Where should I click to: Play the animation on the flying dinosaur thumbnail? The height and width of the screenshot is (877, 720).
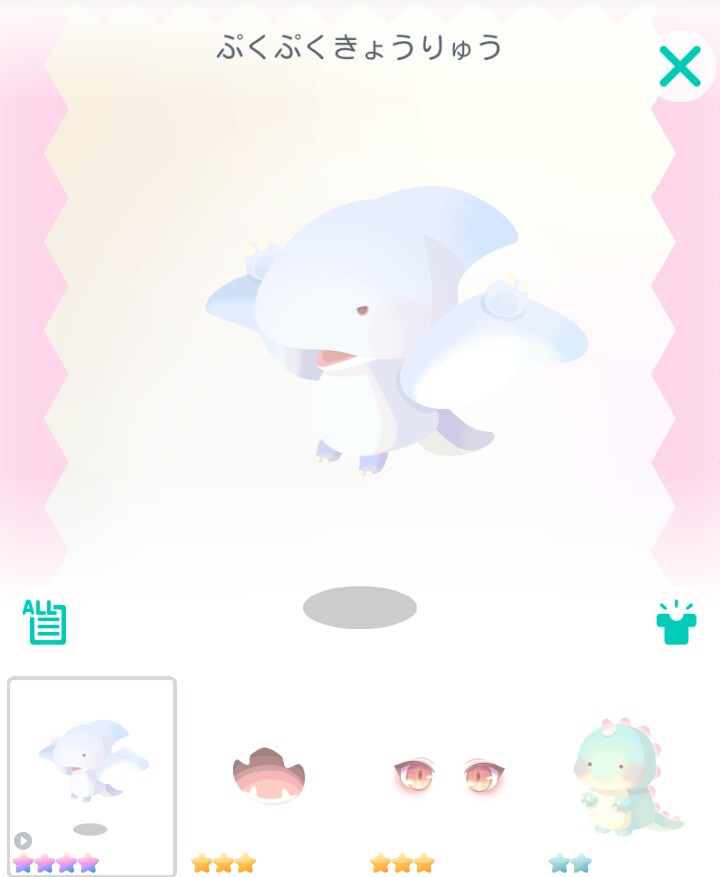pyautogui.click(x=23, y=840)
